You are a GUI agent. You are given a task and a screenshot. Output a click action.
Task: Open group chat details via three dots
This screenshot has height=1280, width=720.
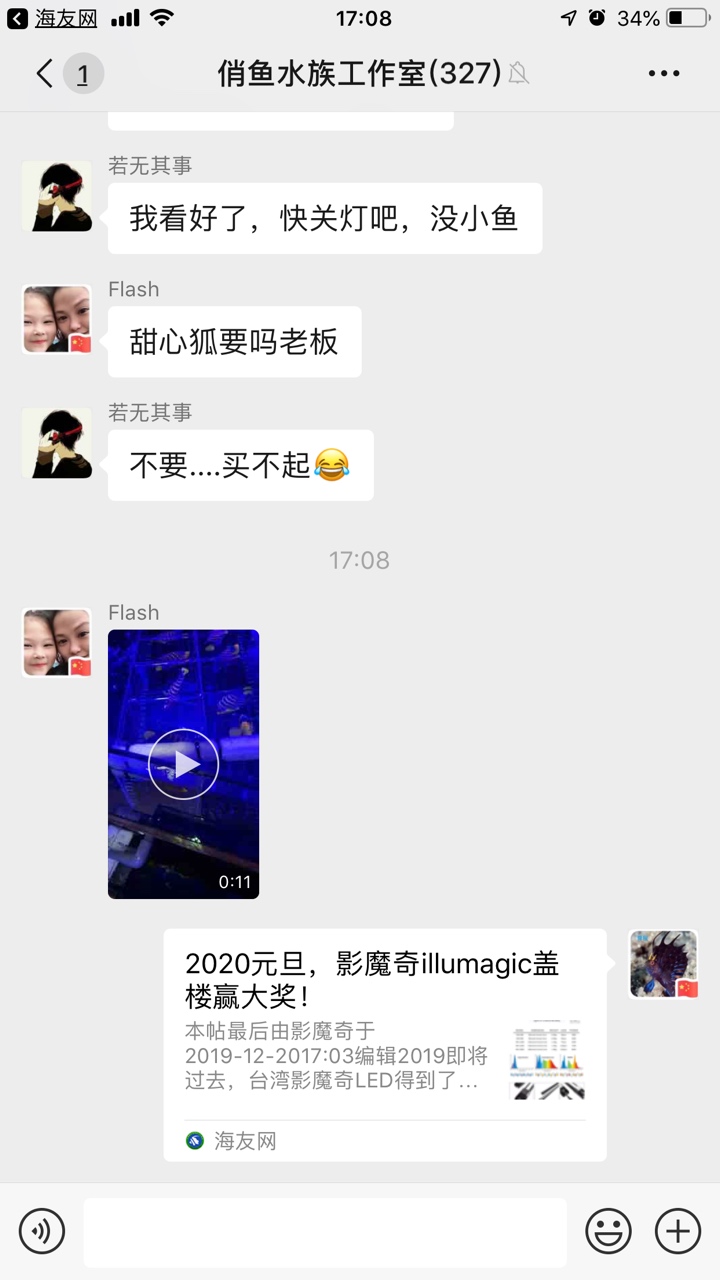point(664,74)
